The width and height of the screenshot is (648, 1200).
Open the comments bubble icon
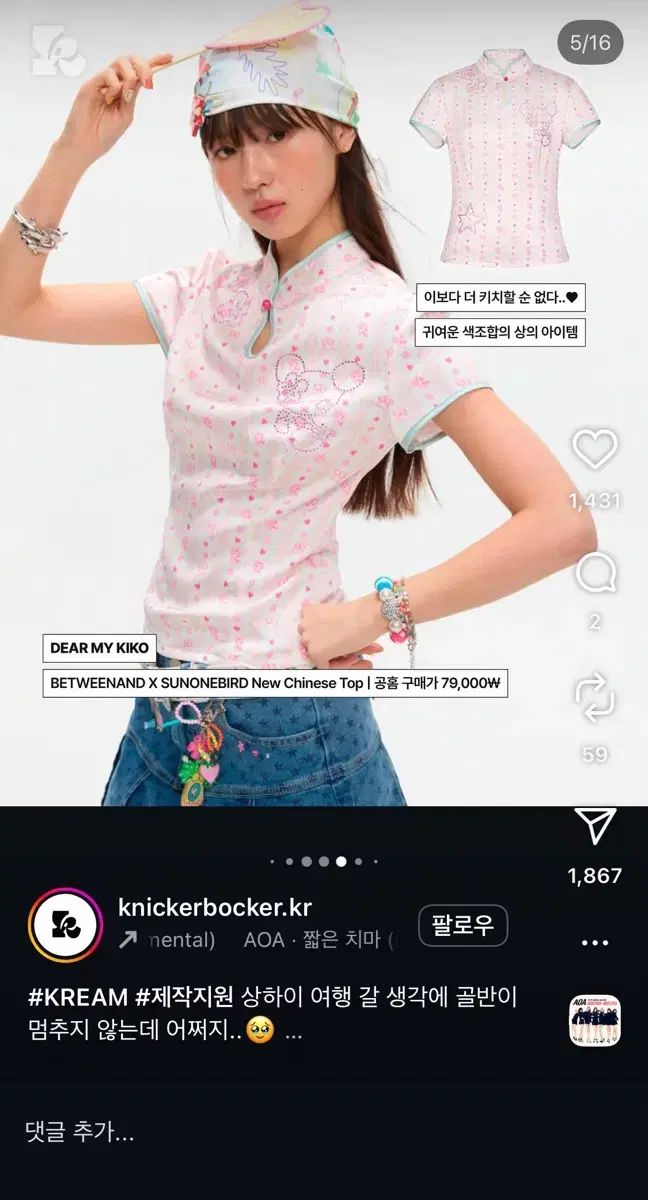tap(595, 573)
